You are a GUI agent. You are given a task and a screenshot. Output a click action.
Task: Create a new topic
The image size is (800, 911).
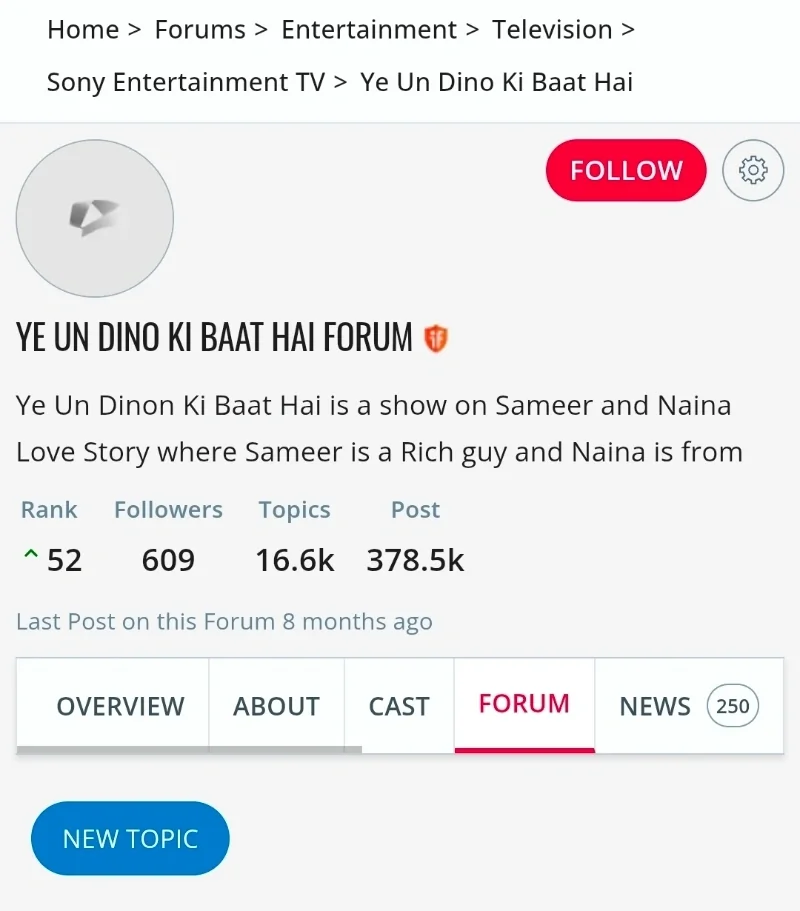130,838
